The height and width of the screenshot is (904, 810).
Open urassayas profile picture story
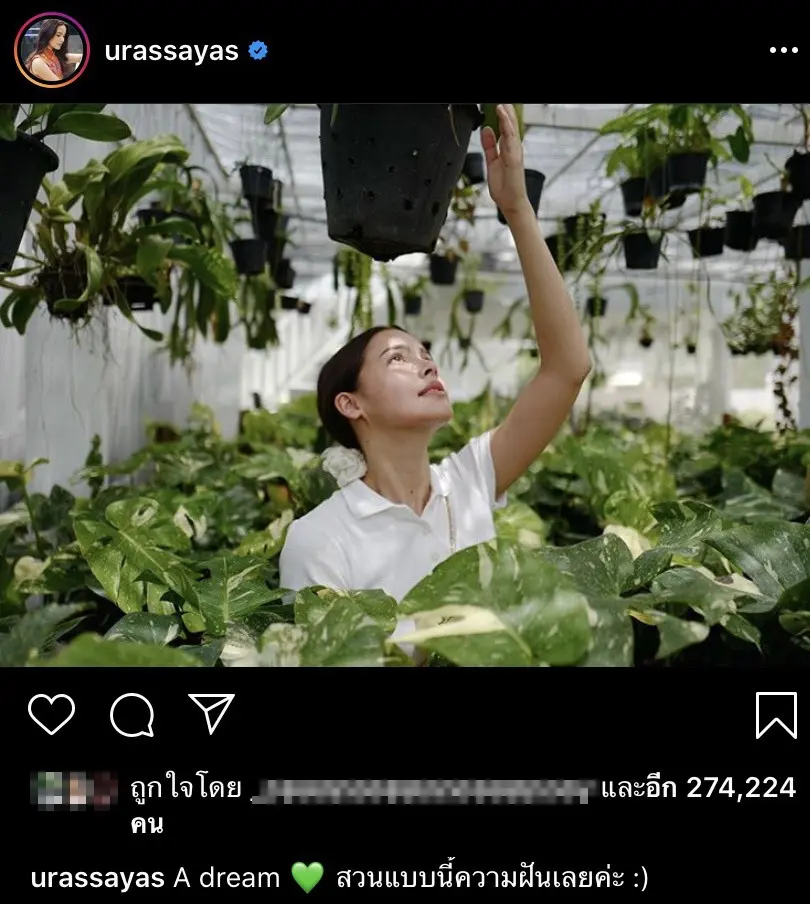51,50
